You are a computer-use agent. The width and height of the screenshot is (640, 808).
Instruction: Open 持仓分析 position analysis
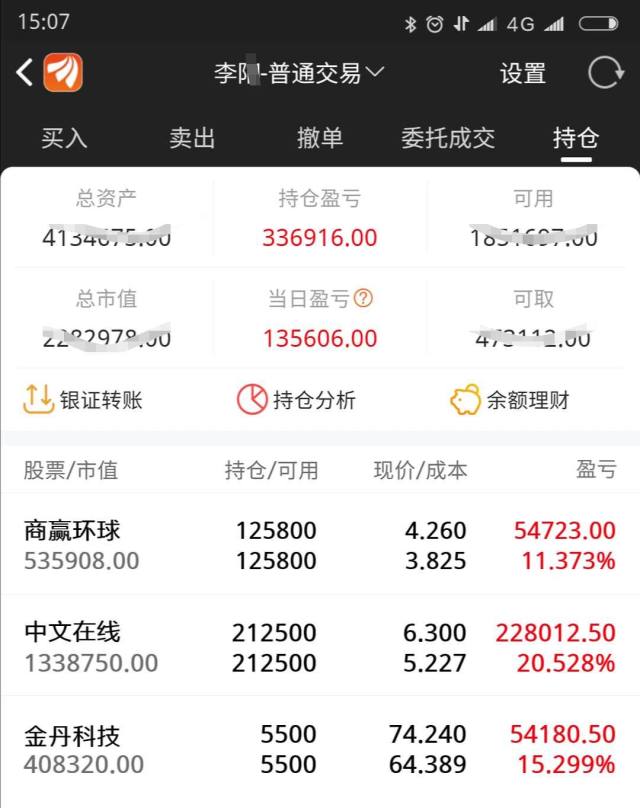pos(296,401)
